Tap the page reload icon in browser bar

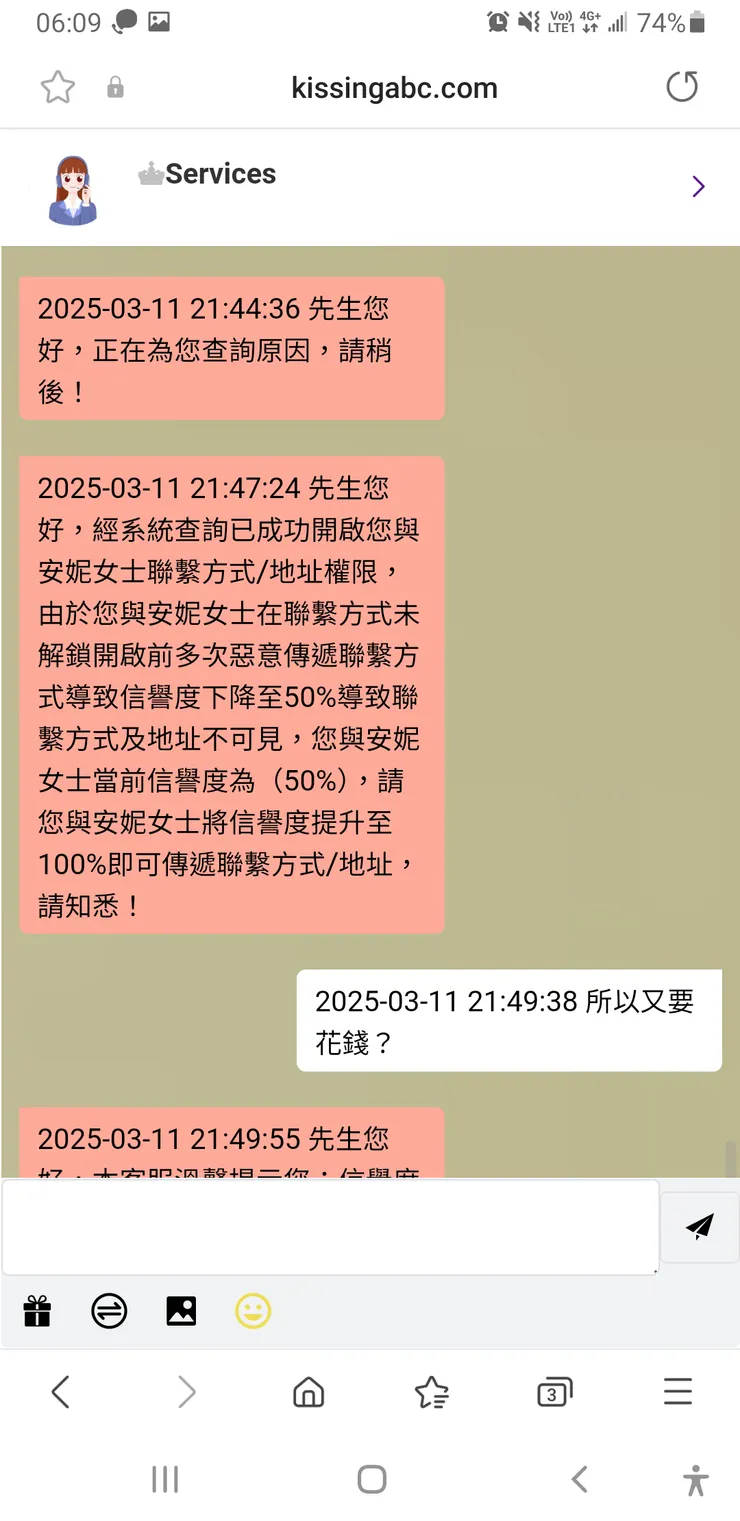pos(682,87)
